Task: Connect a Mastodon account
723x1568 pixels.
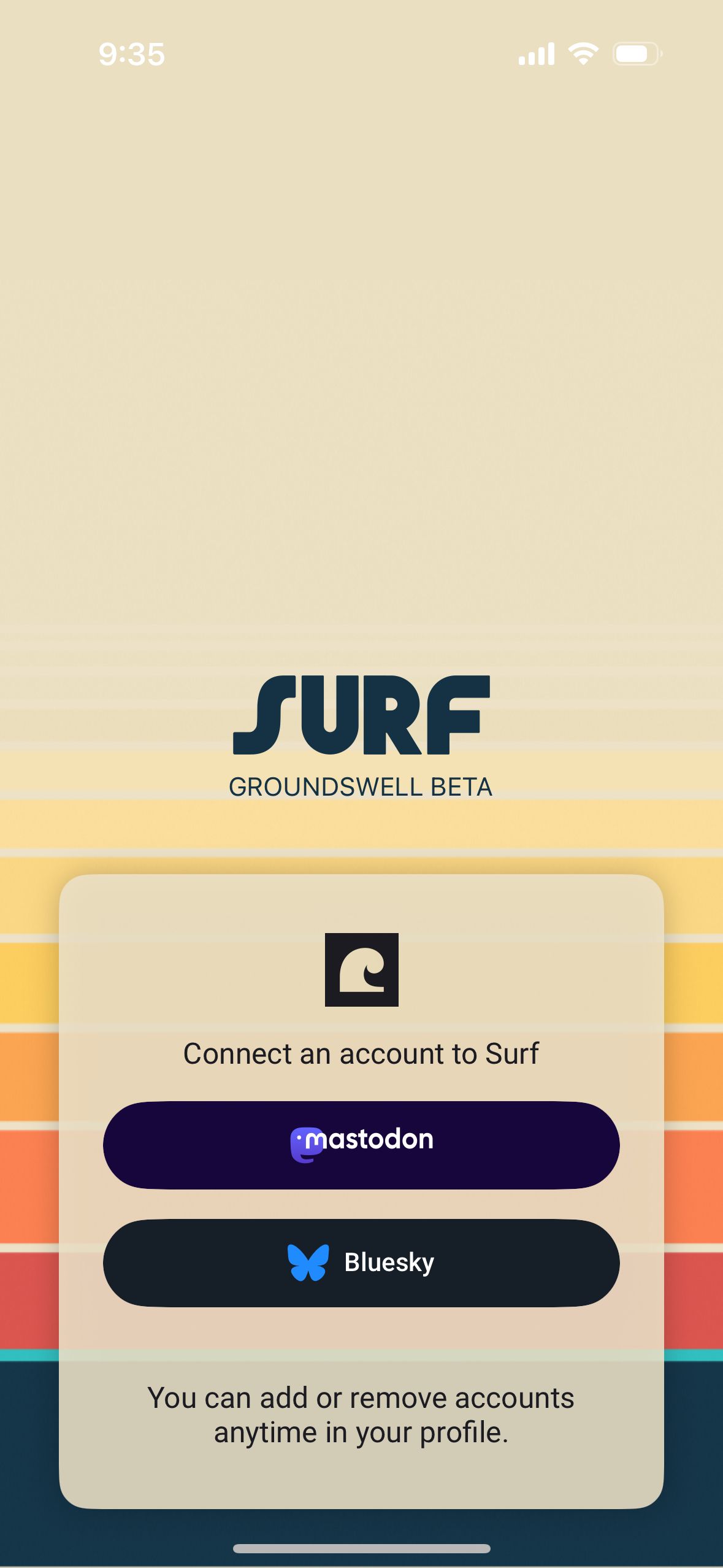Action: pos(361,1145)
